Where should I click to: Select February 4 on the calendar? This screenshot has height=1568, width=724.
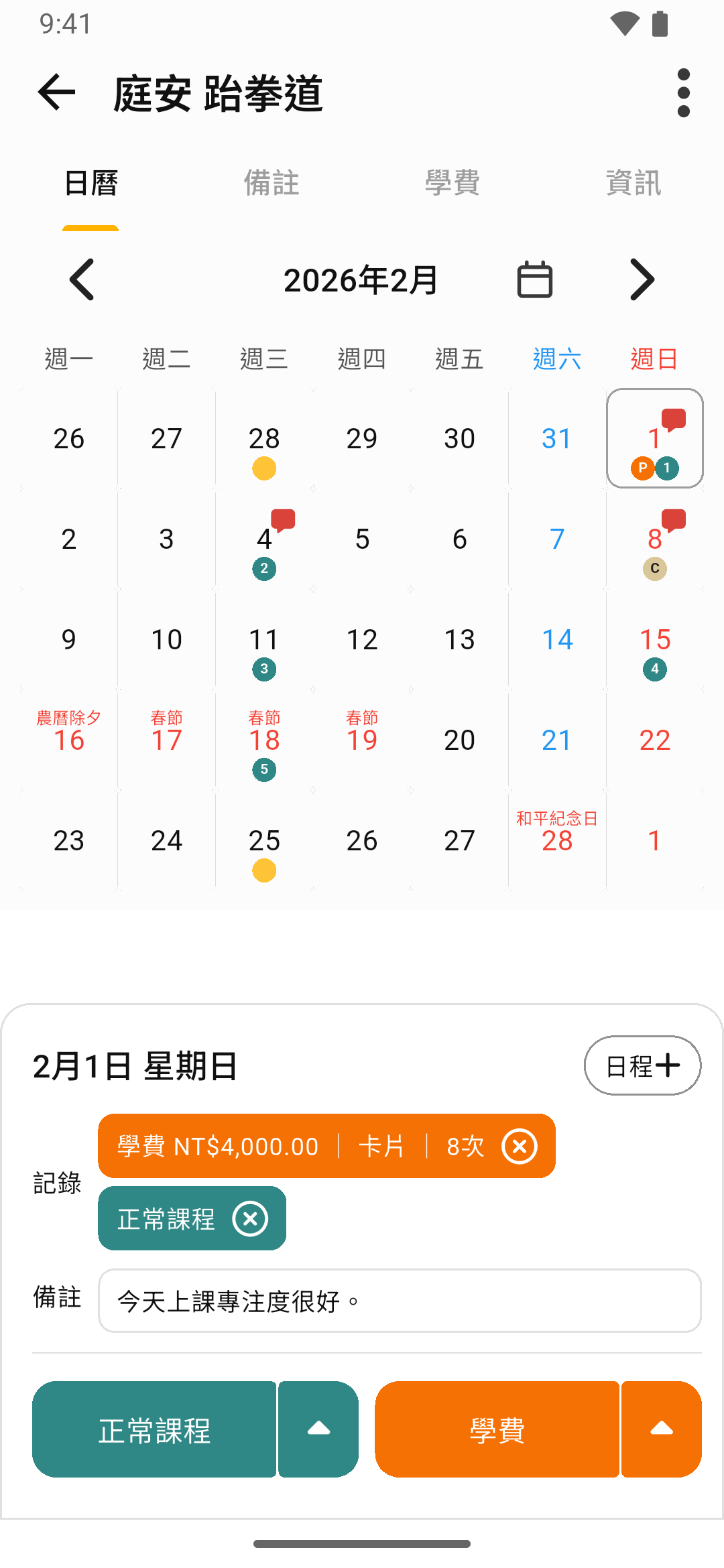click(x=264, y=540)
